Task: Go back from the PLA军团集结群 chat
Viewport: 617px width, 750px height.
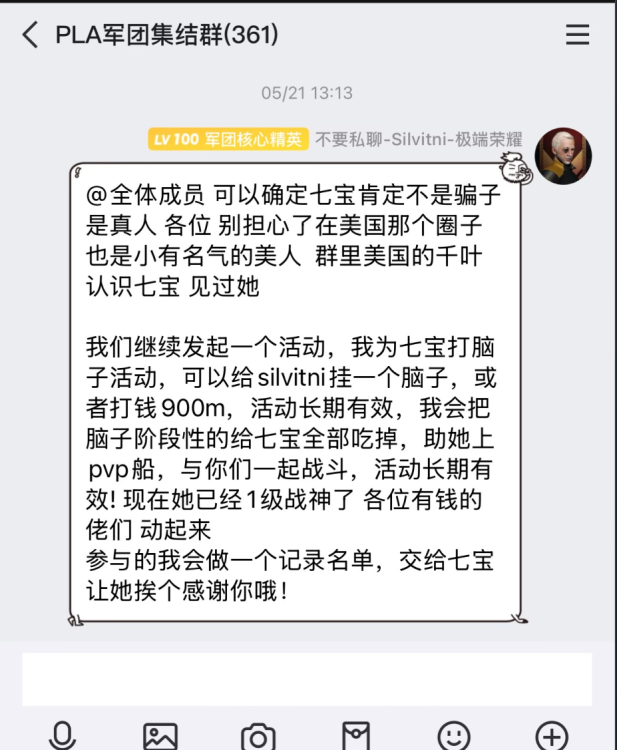Action: click(x=30, y=35)
